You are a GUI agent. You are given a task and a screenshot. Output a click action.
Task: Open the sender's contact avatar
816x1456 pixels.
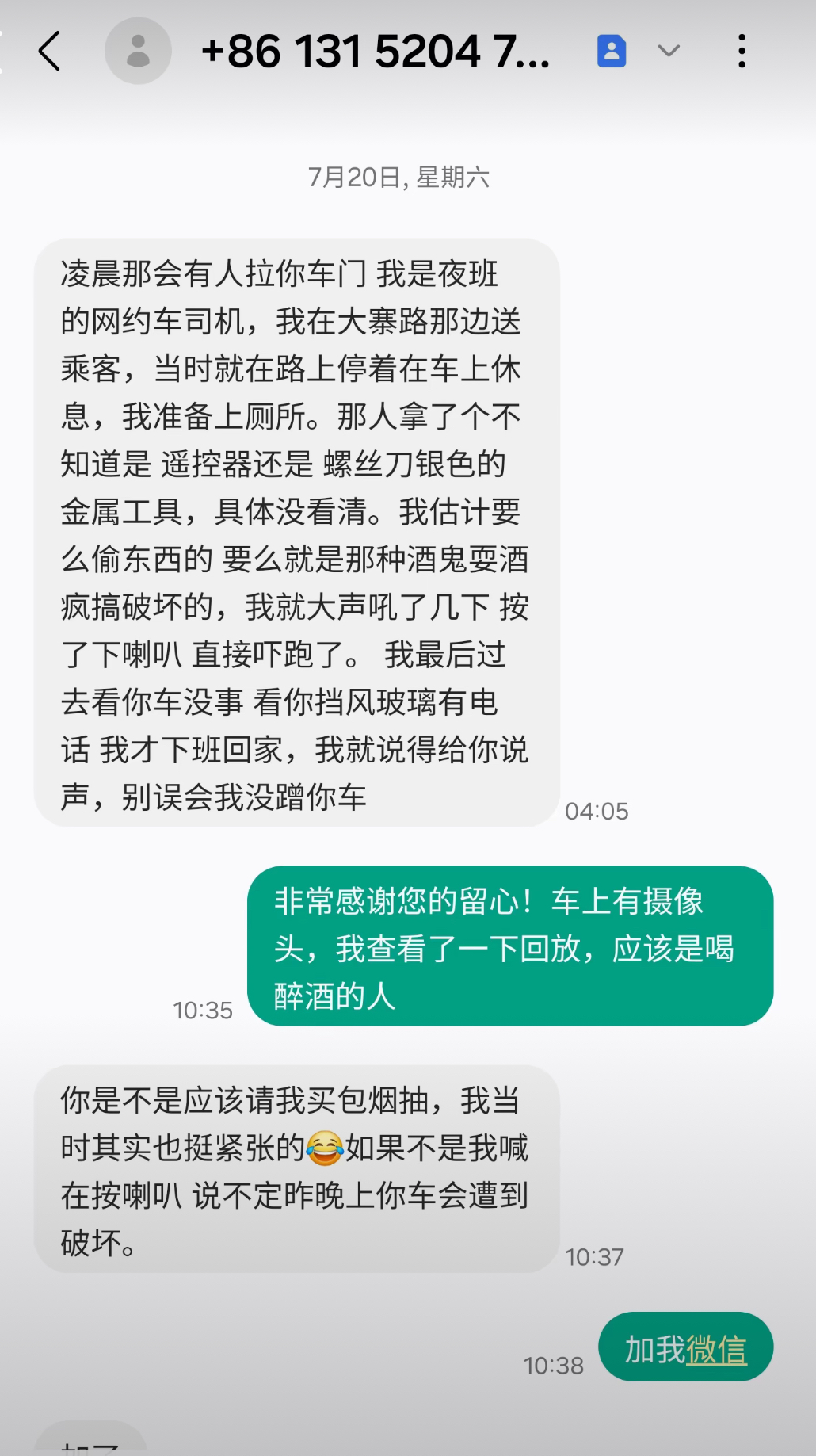[138, 52]
